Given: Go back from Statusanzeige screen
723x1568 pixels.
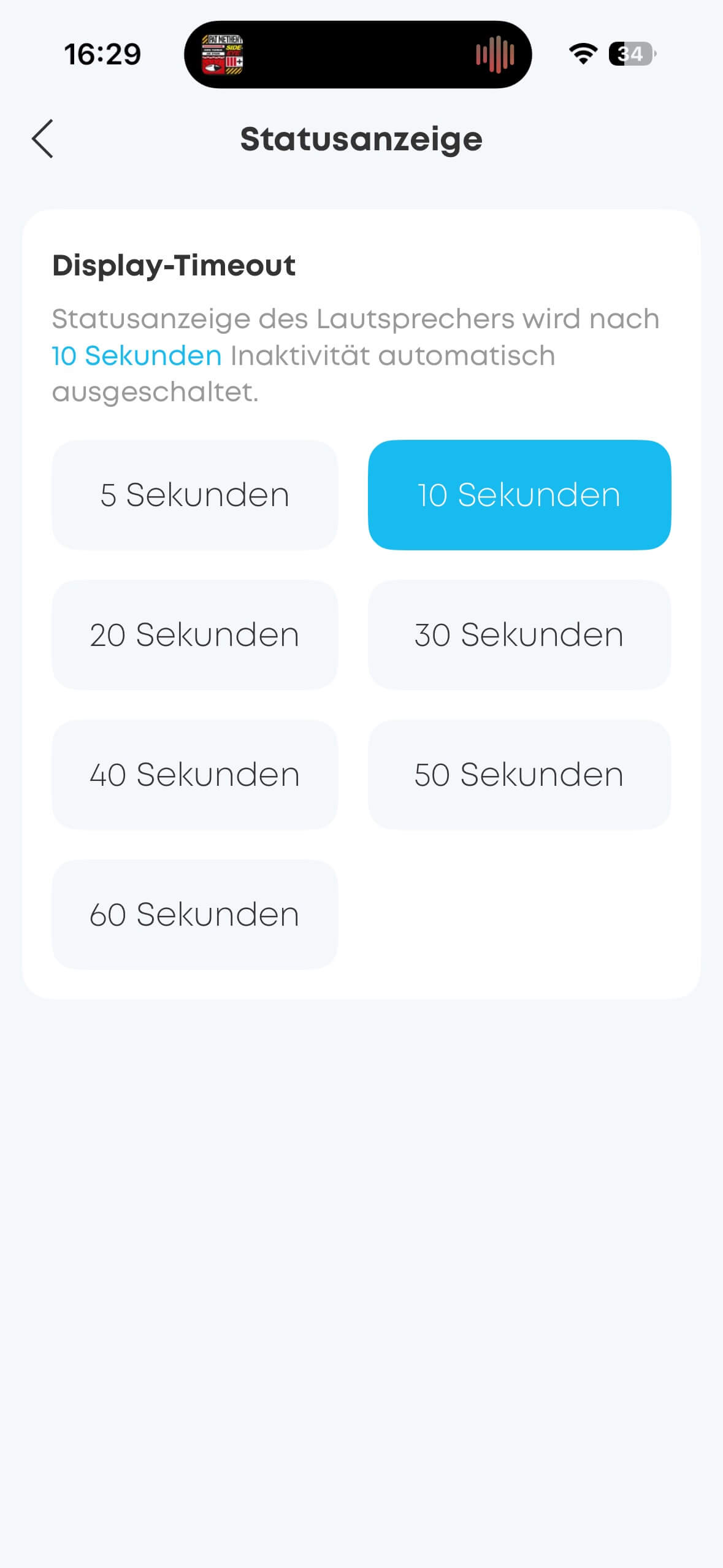Looking at the screenshot, I should click(42, 139).
